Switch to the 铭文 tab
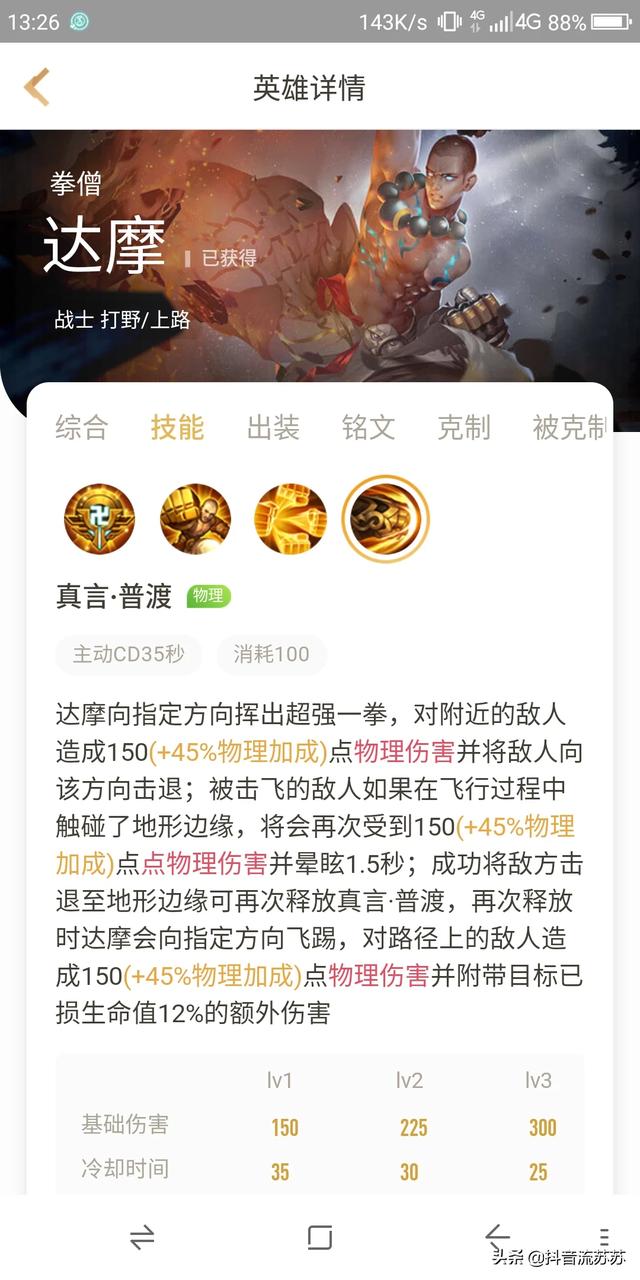The width and height of the screenshot is (640, 1280). click(x=369, y=428)
